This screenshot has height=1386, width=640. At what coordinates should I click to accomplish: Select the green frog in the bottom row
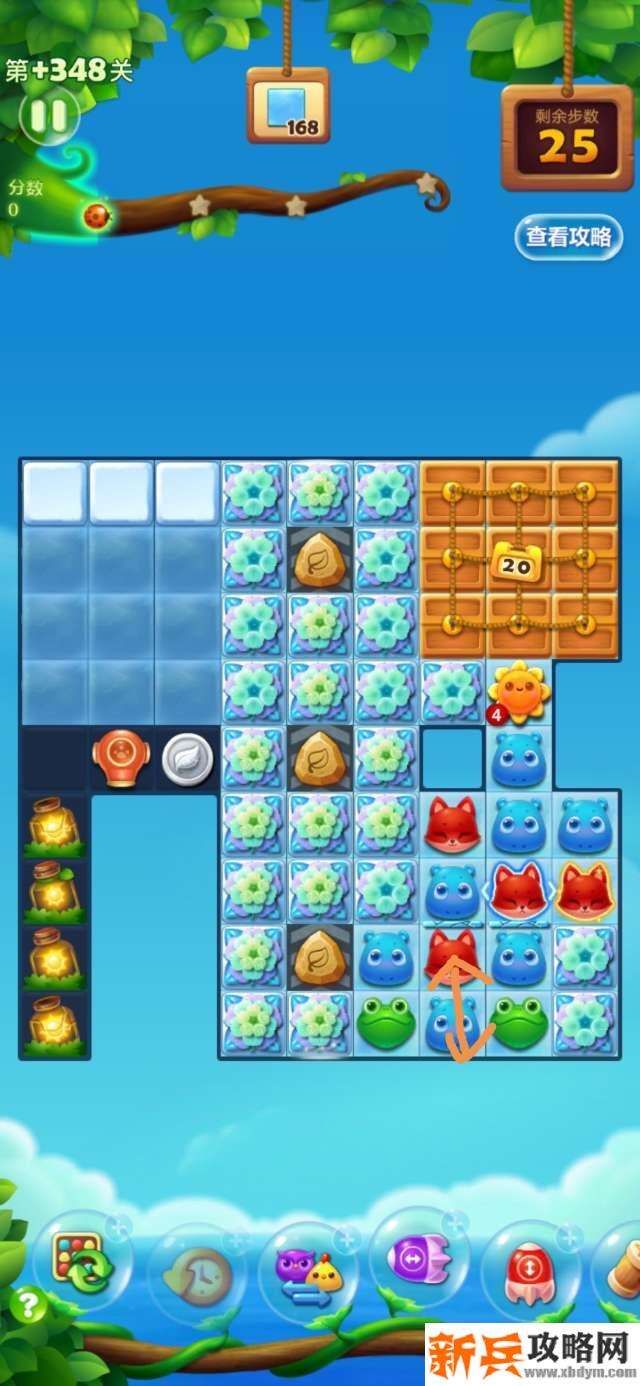coord(386,1023)
